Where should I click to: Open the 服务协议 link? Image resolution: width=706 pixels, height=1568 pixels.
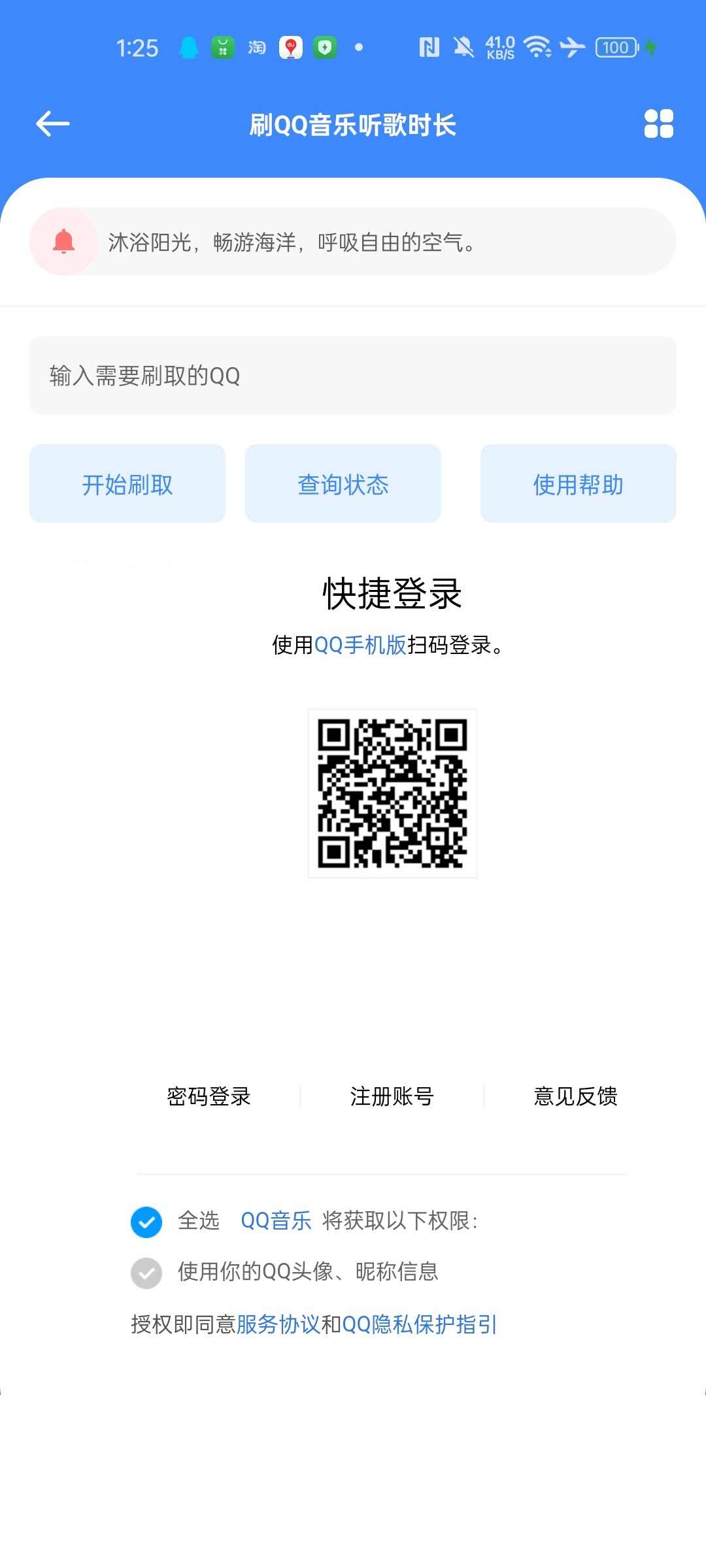tap(278, 1324)
